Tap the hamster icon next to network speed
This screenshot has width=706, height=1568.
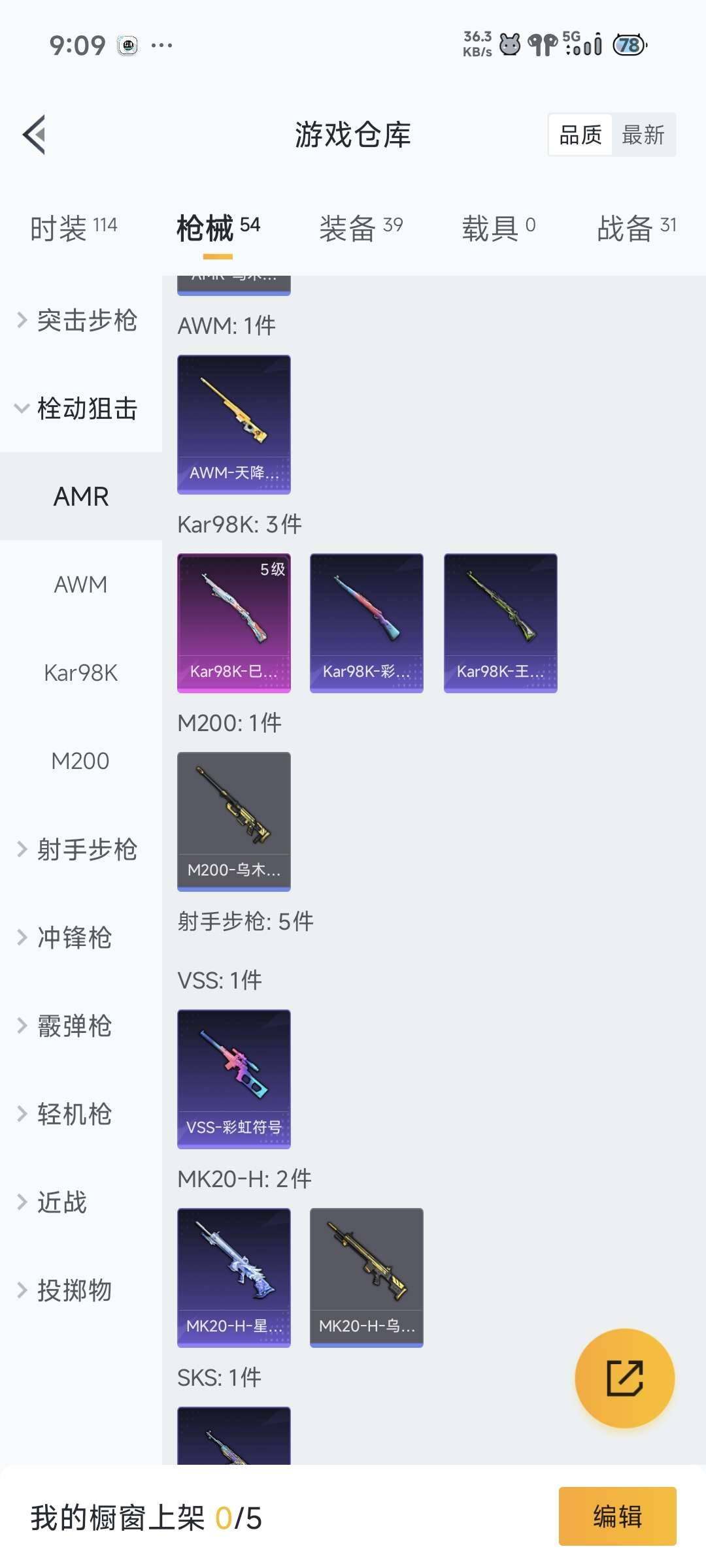511,44
